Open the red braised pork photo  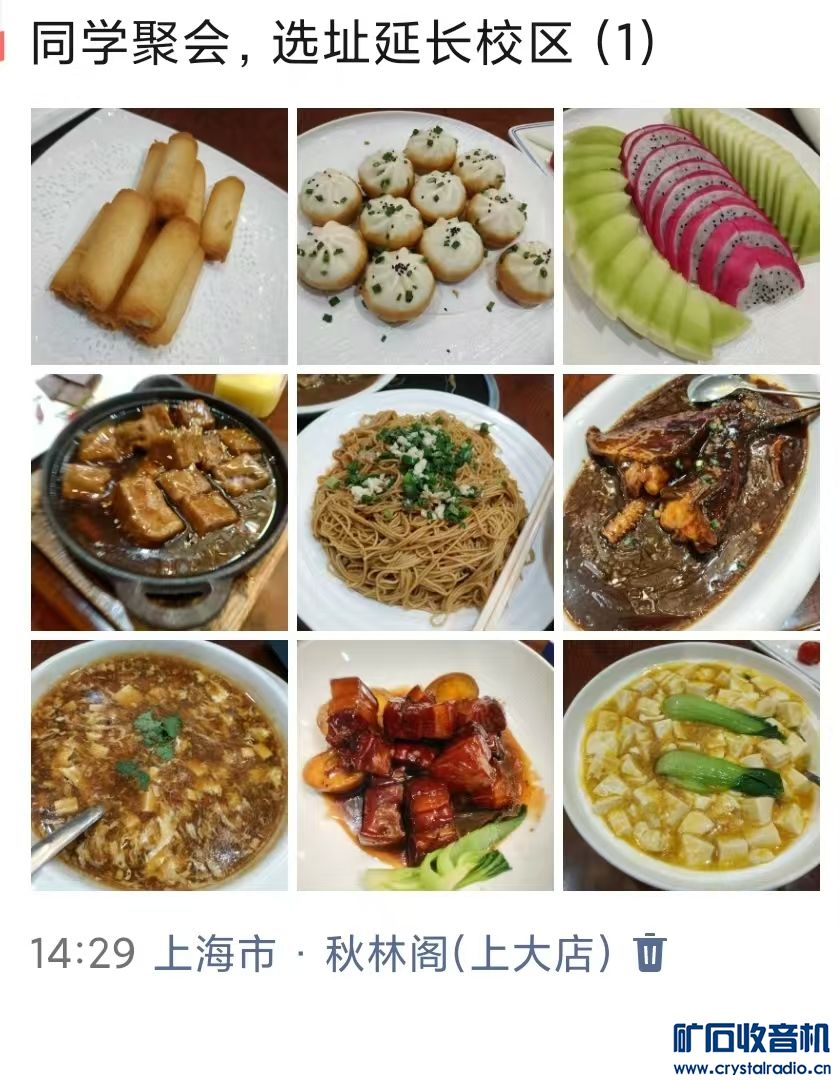coord(425,766)
